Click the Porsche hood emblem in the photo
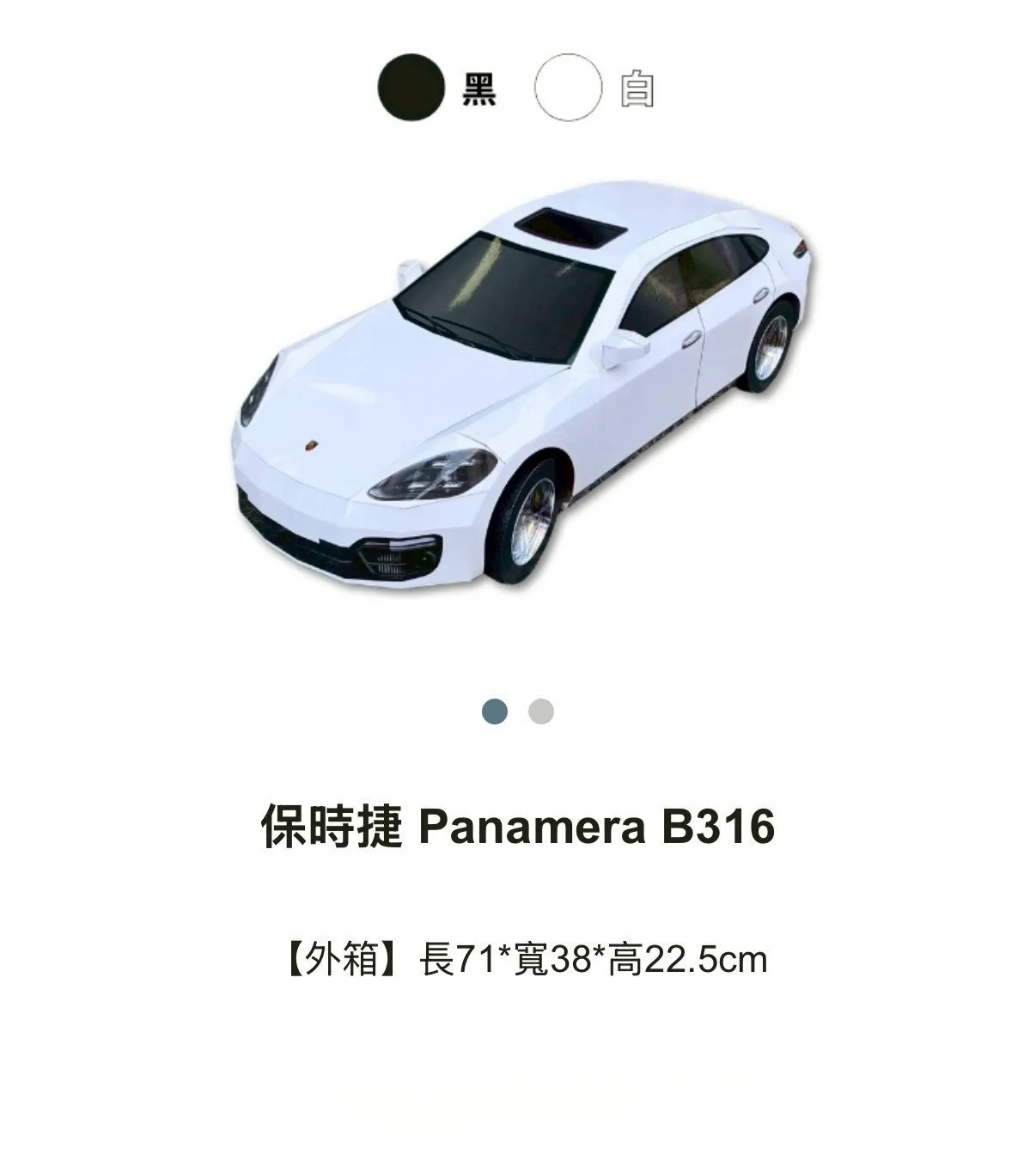The width and height of the screenshot is (1036, 1167). 309,446
